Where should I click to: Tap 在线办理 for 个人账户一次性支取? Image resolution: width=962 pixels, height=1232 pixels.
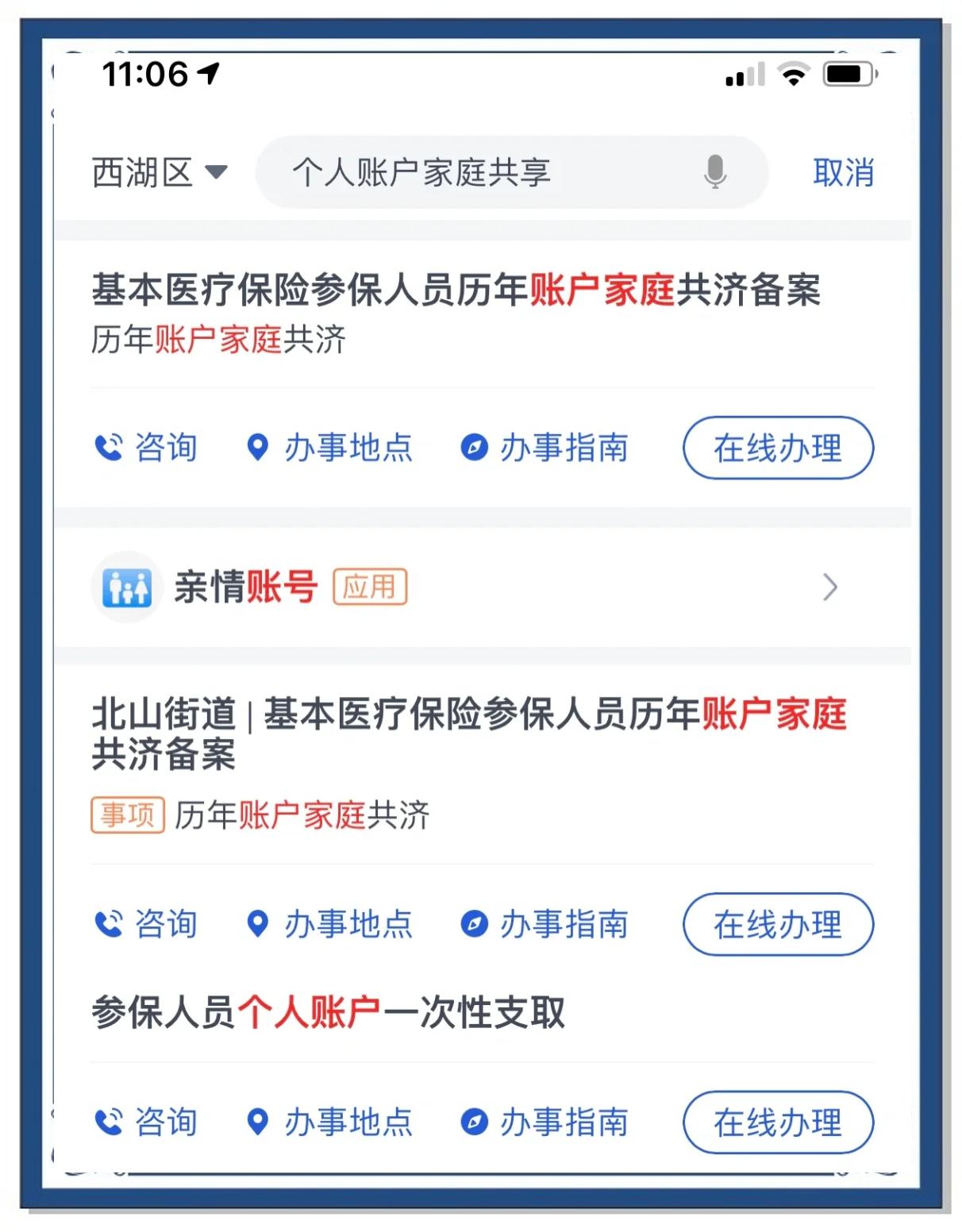pyautogui.click(x=778, y=1122)
